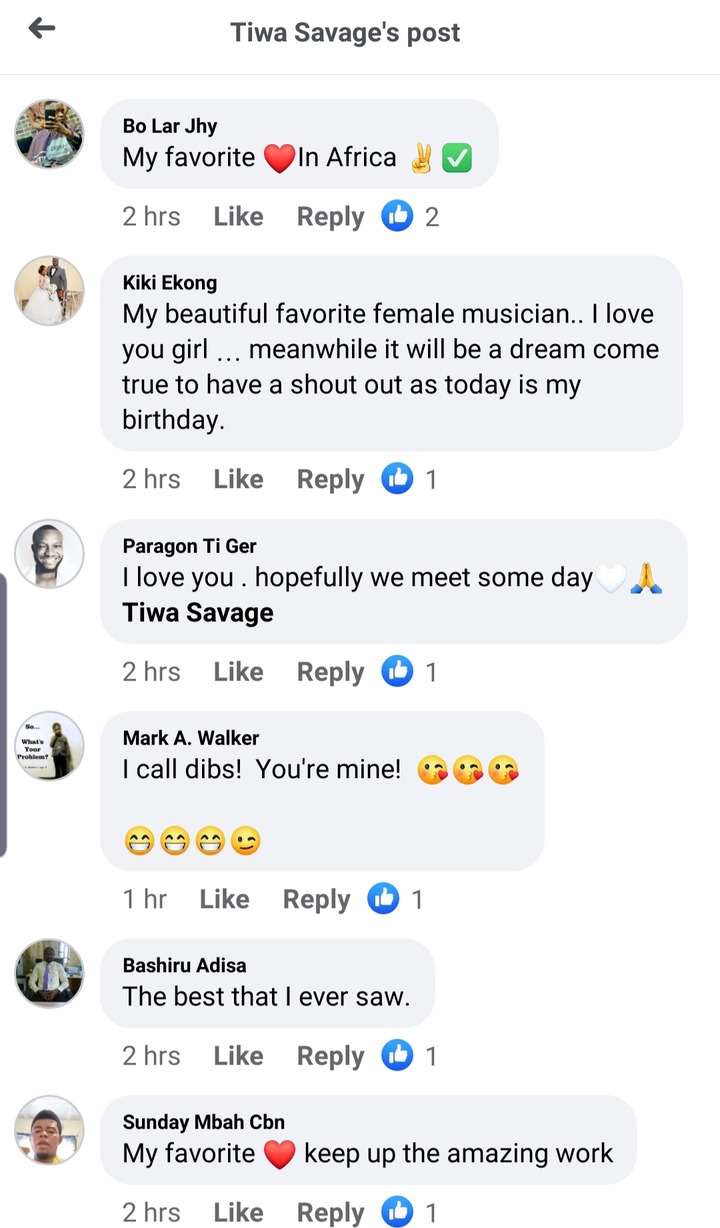This screenshot has width=720, height=1228.
Task: Open Mark A. Walker's profile picture
Action: pos(49,746)
